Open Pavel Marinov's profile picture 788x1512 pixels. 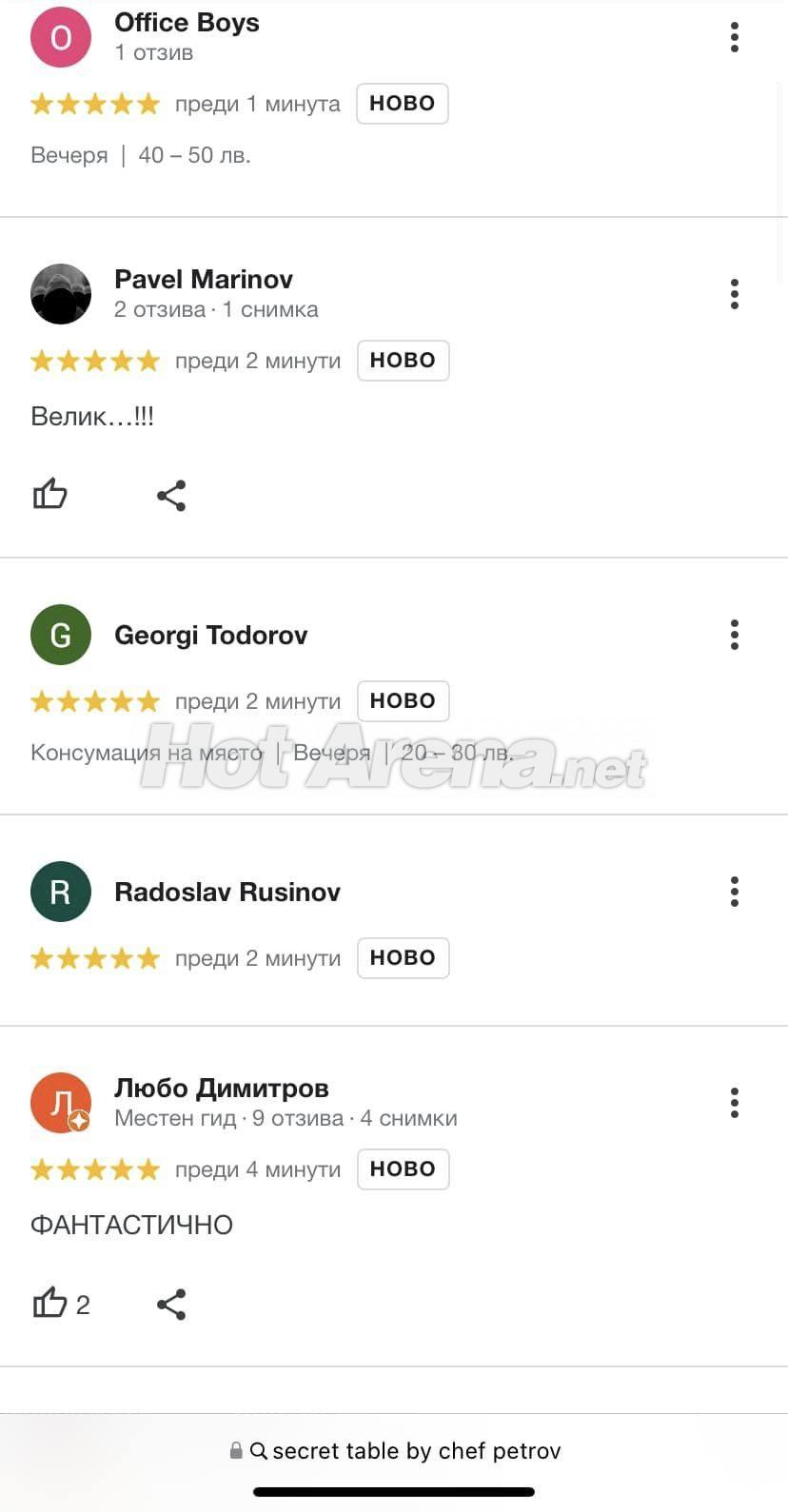coord(61,294)
